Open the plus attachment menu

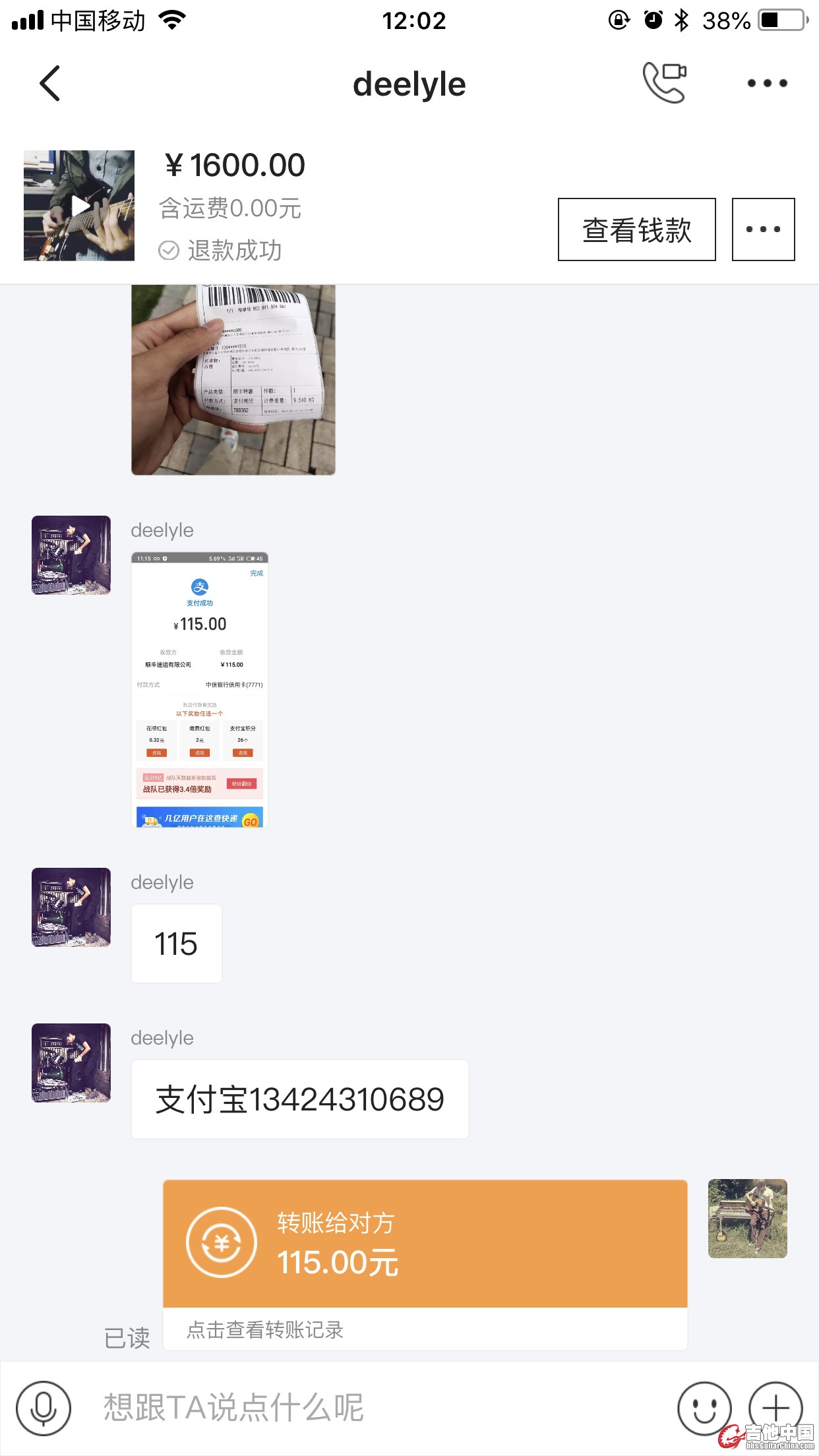pyautogui.click(x=775, y=1407)
